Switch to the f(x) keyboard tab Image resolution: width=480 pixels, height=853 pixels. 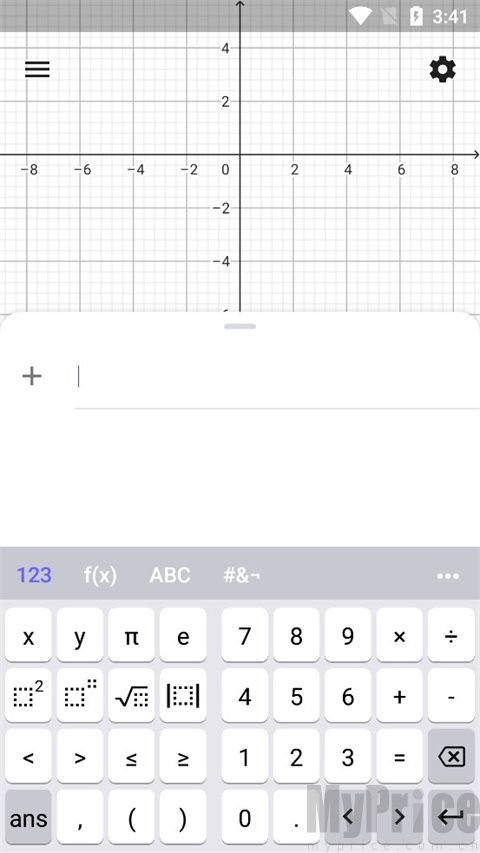pos(100,575)
